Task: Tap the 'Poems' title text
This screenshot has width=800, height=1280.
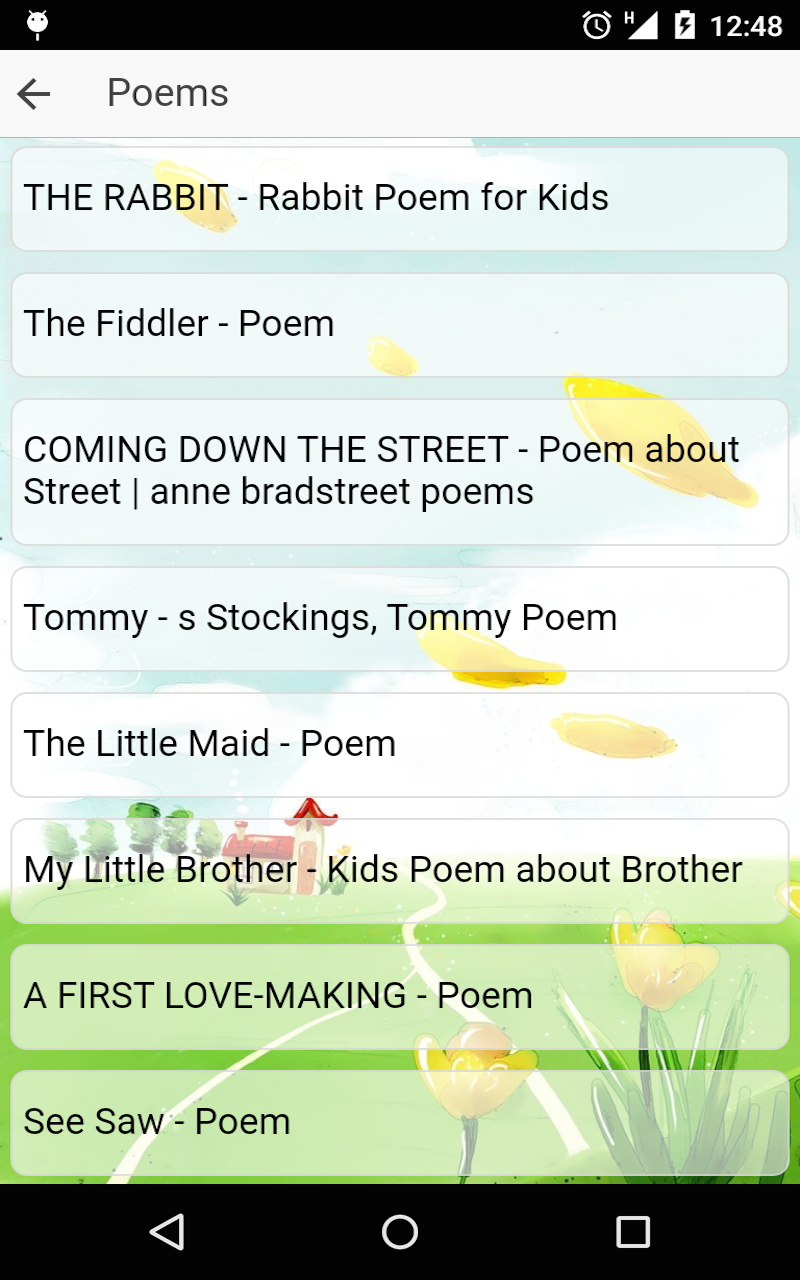Action: (167, 93)
